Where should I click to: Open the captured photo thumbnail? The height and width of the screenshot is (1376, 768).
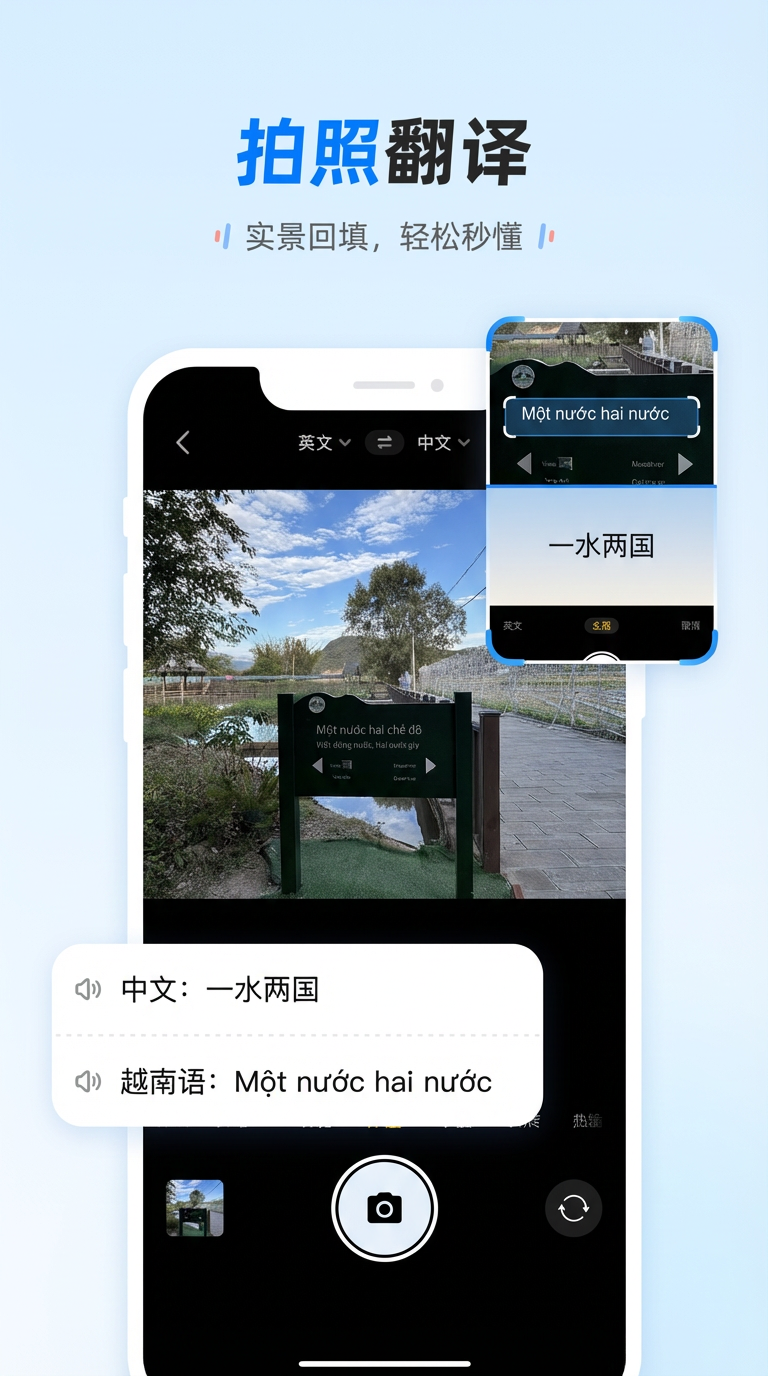[194, 1208]
